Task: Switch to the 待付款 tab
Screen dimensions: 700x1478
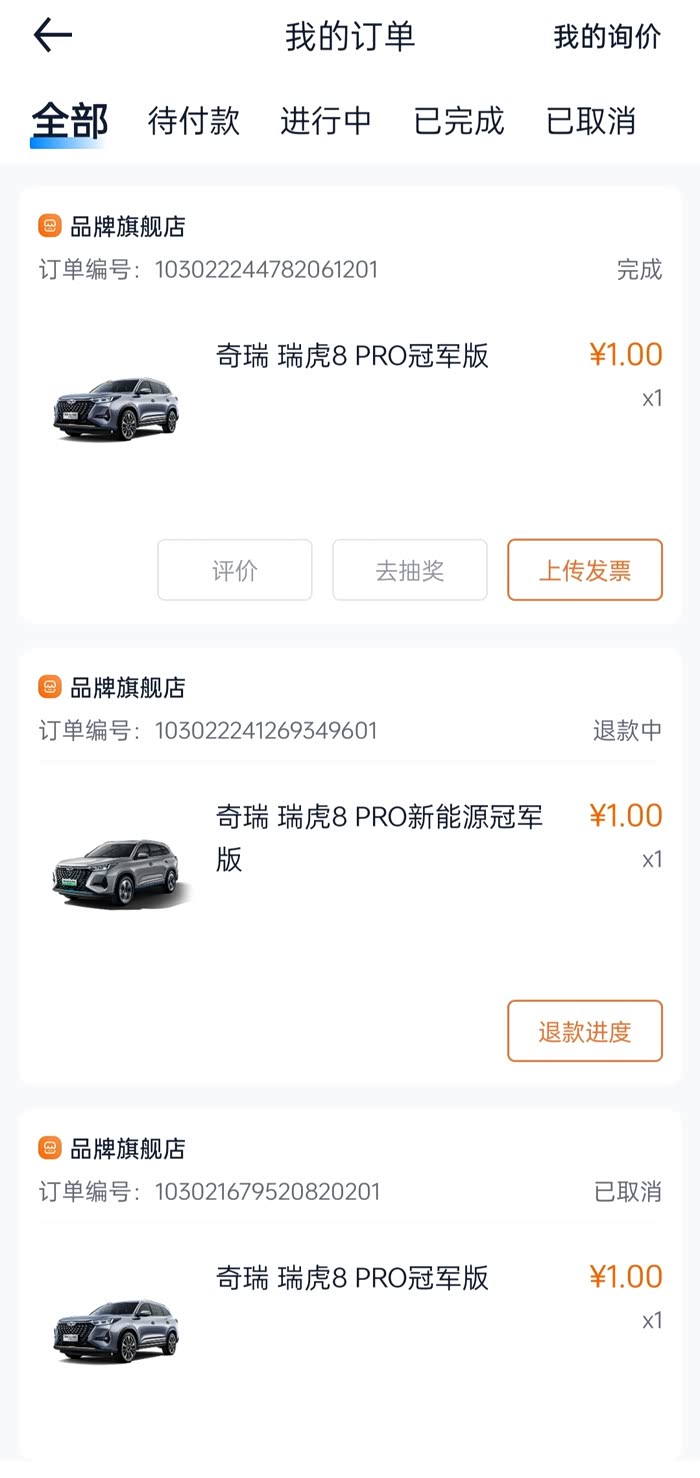Action: point(194,122)
